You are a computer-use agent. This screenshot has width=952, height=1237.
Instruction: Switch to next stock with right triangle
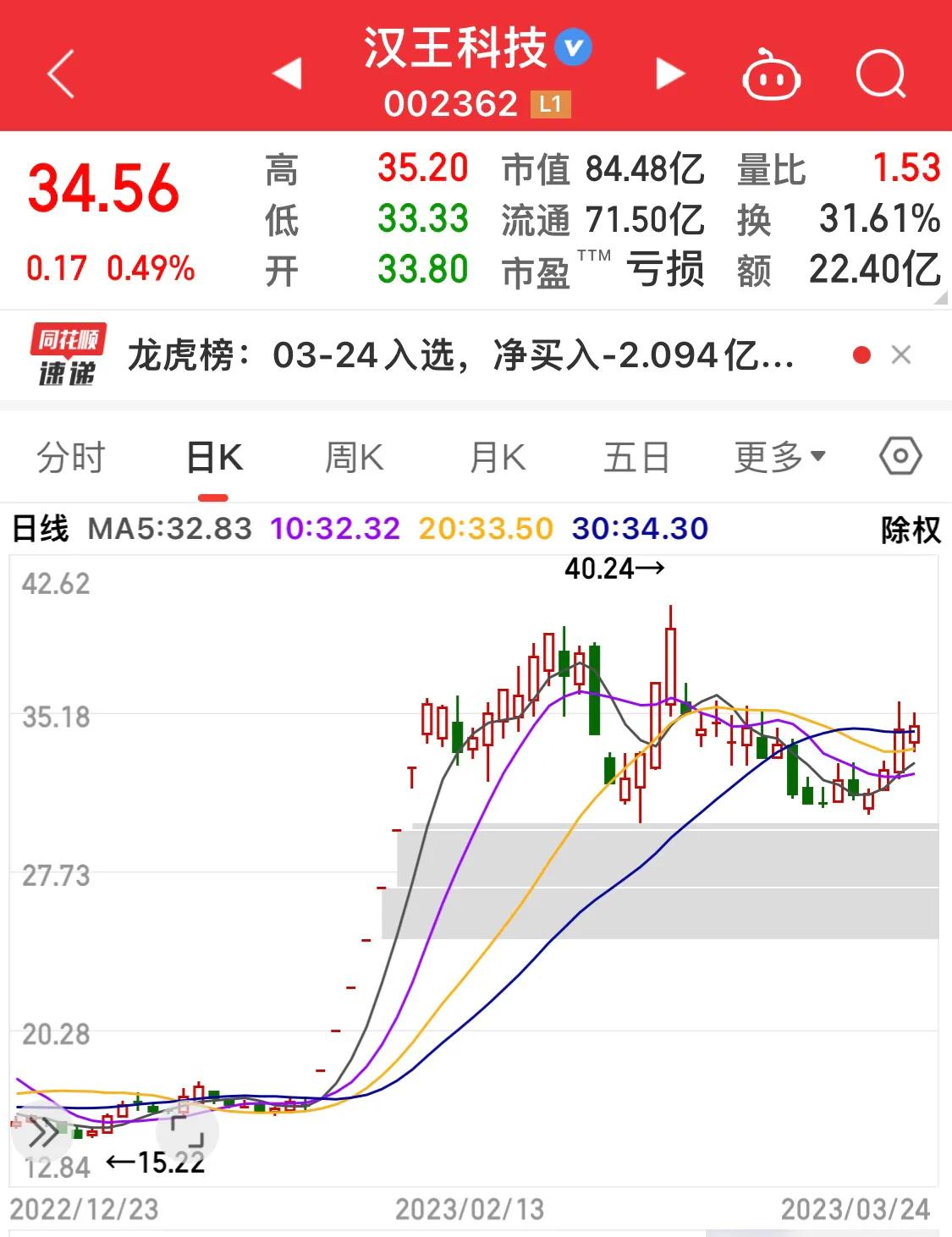point(669,74)
